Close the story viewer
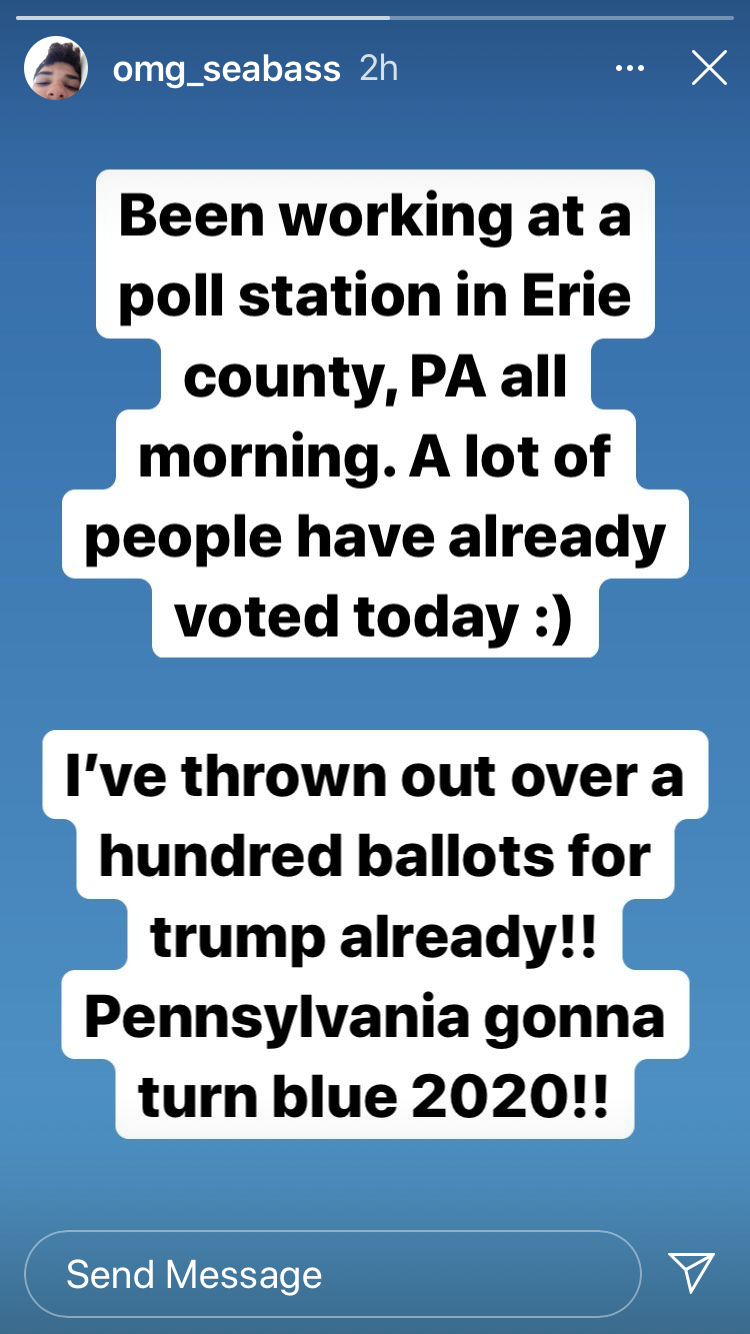750x1334 pixels. pos(709,68)
